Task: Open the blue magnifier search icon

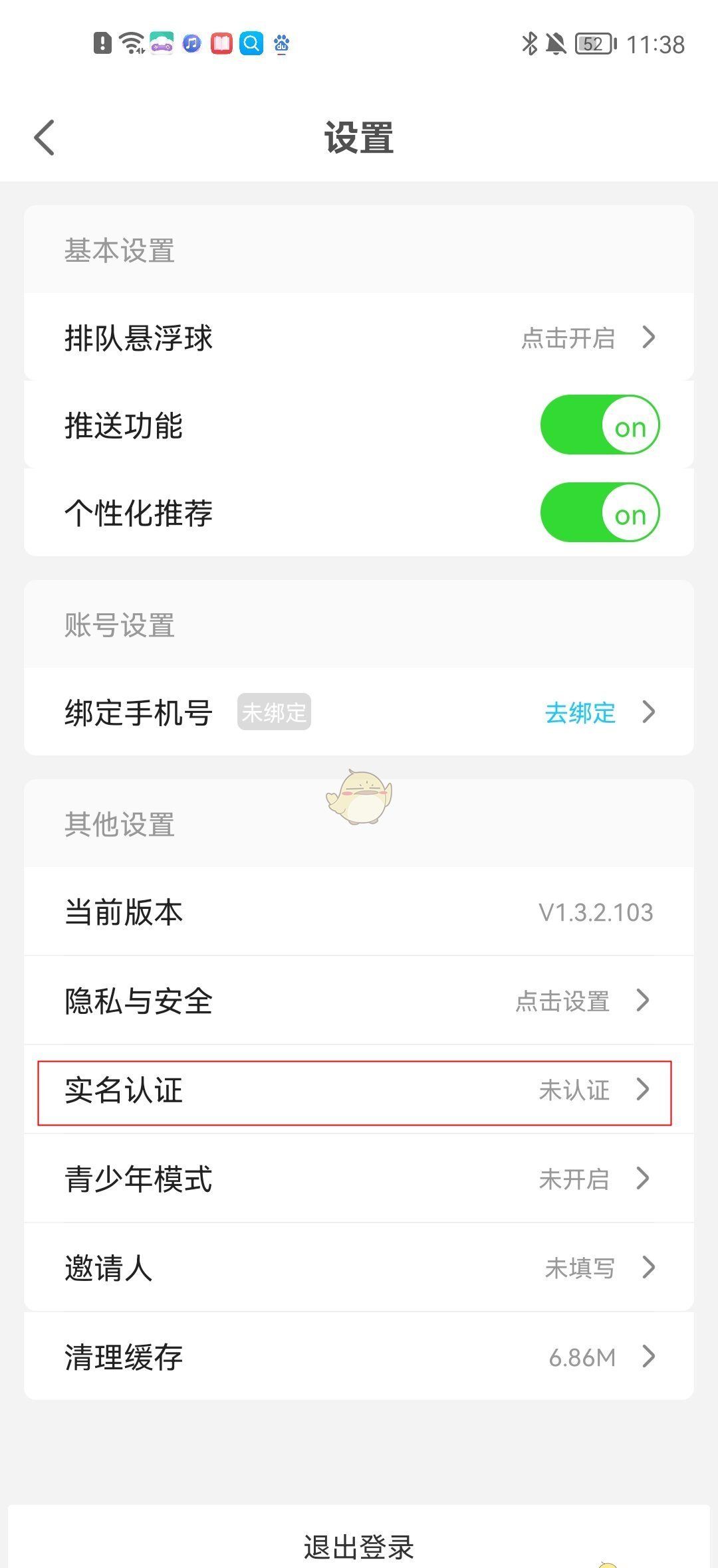Action: click(x=251, y=43)
